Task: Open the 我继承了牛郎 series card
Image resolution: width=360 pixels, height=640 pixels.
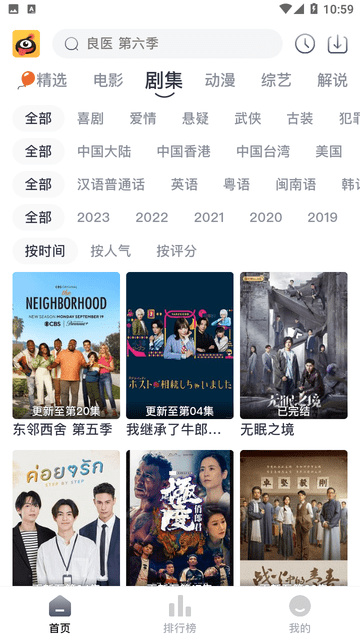Action: (x=180, y=354)
